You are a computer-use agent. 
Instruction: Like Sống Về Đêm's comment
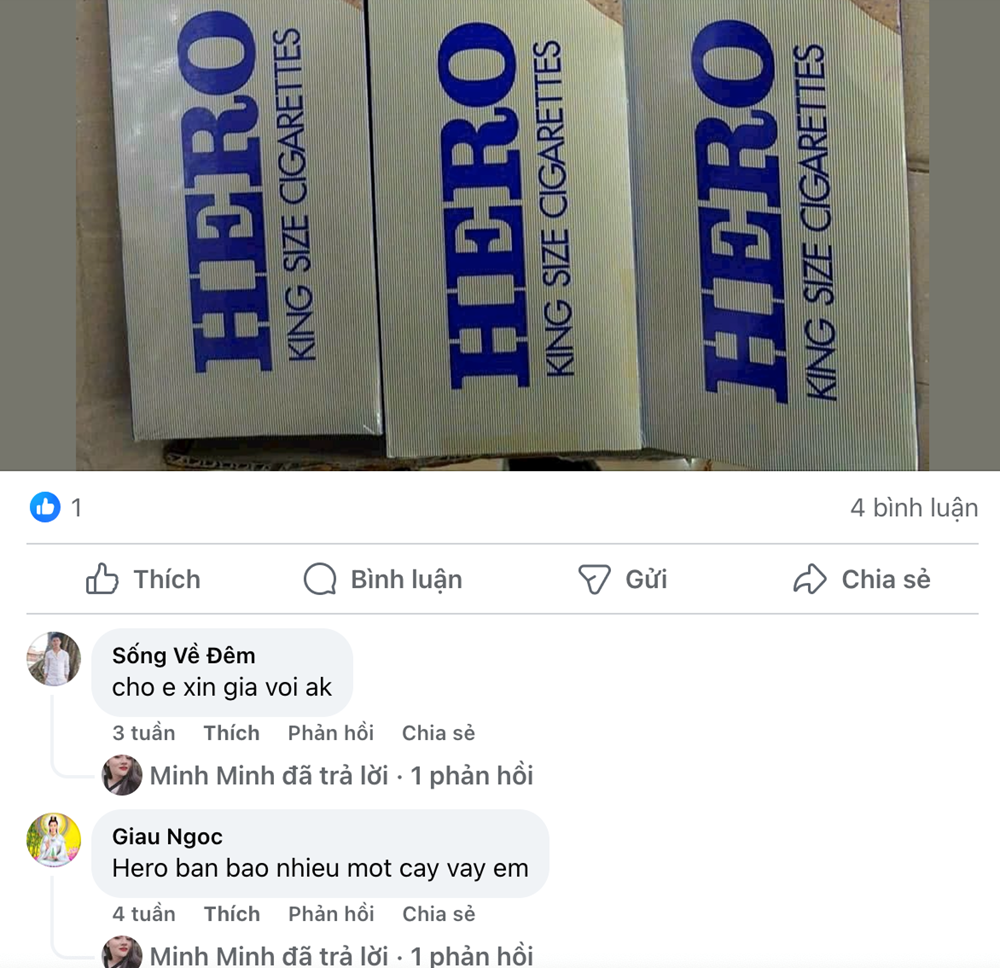[x=231, y=733]
